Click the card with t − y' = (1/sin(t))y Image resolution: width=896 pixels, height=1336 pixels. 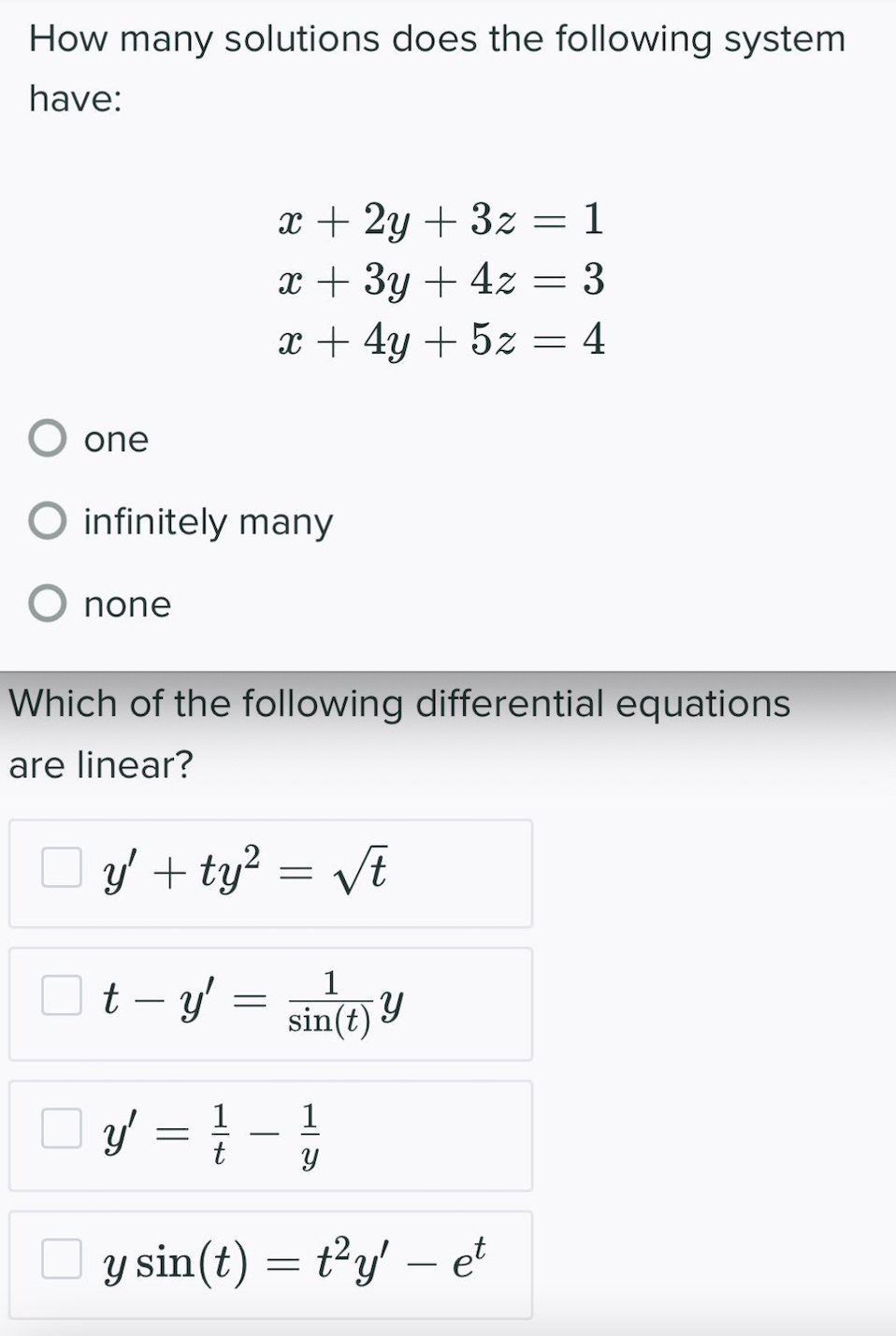[x=270, y=1003]
